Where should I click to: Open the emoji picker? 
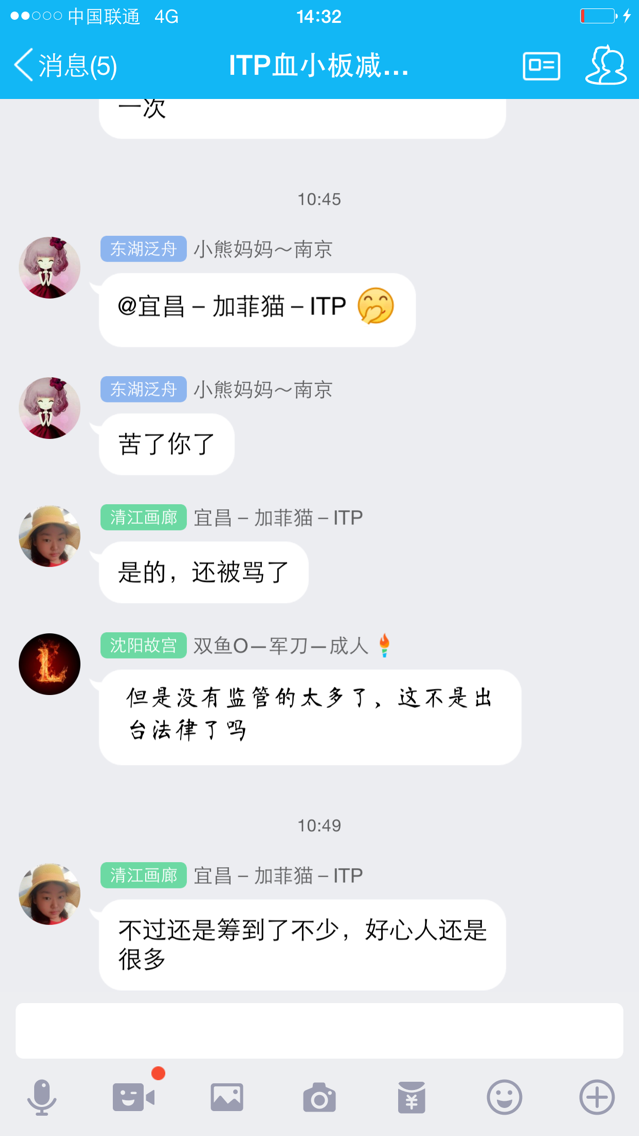tap(504, 1097)
